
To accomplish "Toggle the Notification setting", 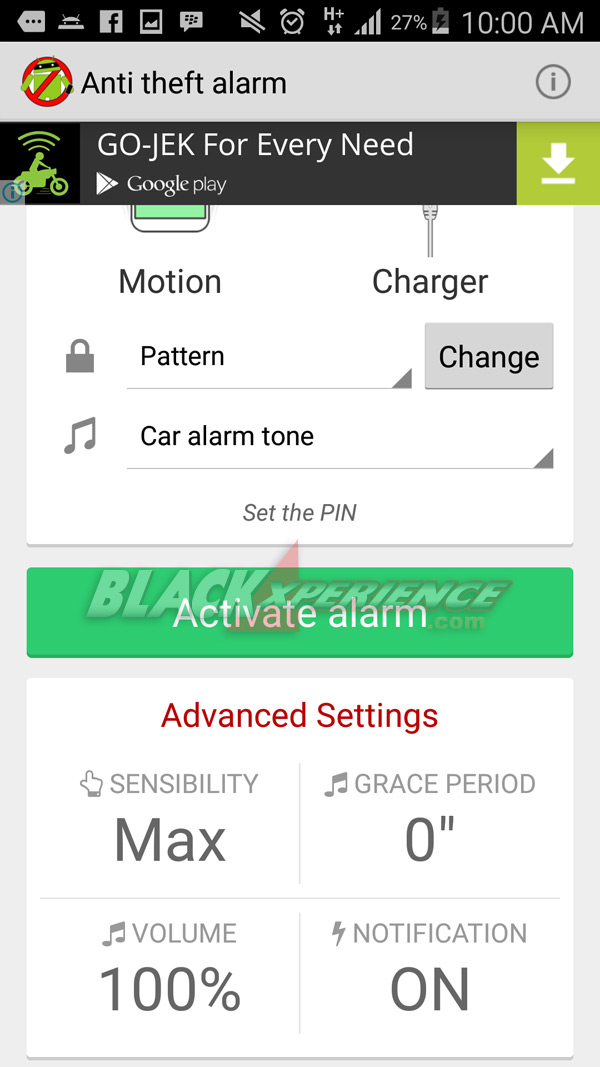I will (430, 973).
